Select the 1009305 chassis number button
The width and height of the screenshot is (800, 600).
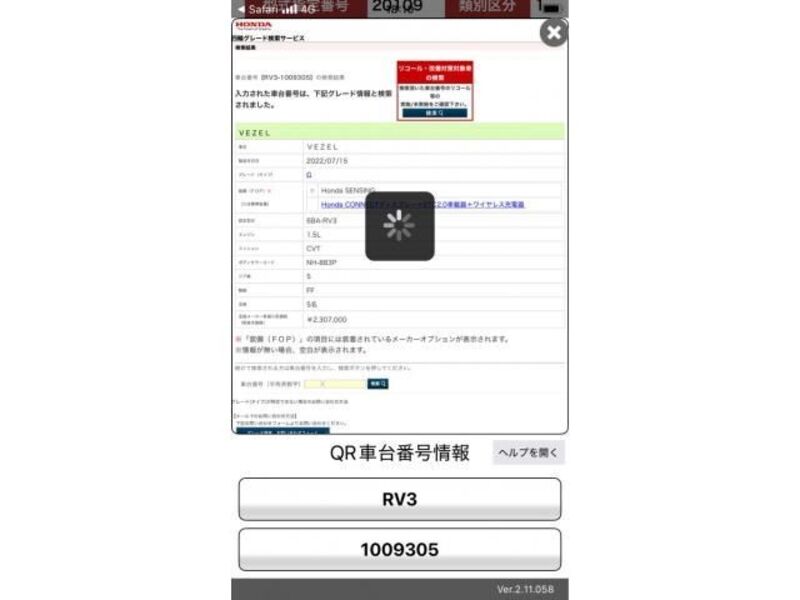coord(399,549)
